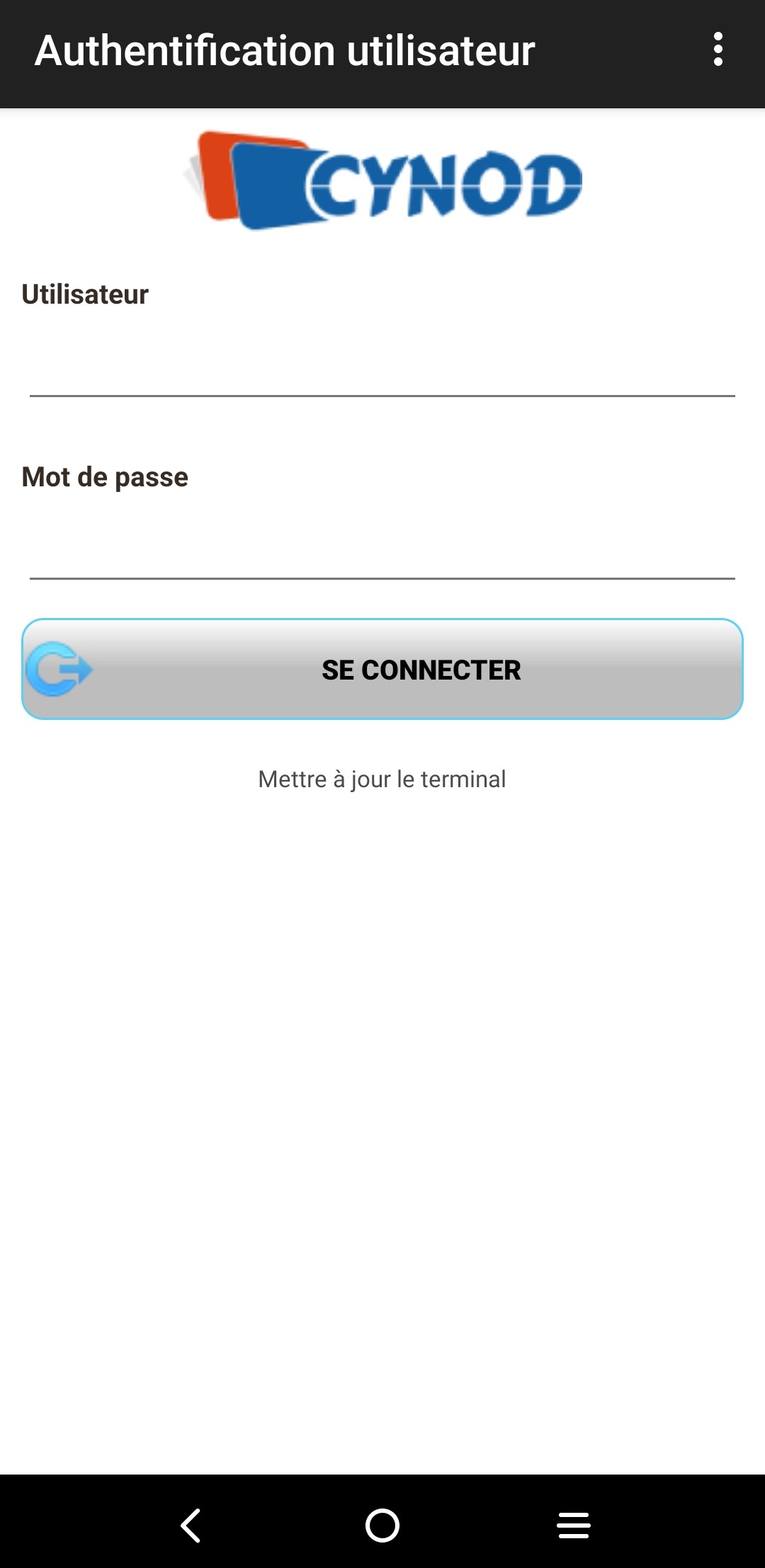This screenshot has width=765, height=1568.
Task: Return to the home screen
Action: point(382,1525)
